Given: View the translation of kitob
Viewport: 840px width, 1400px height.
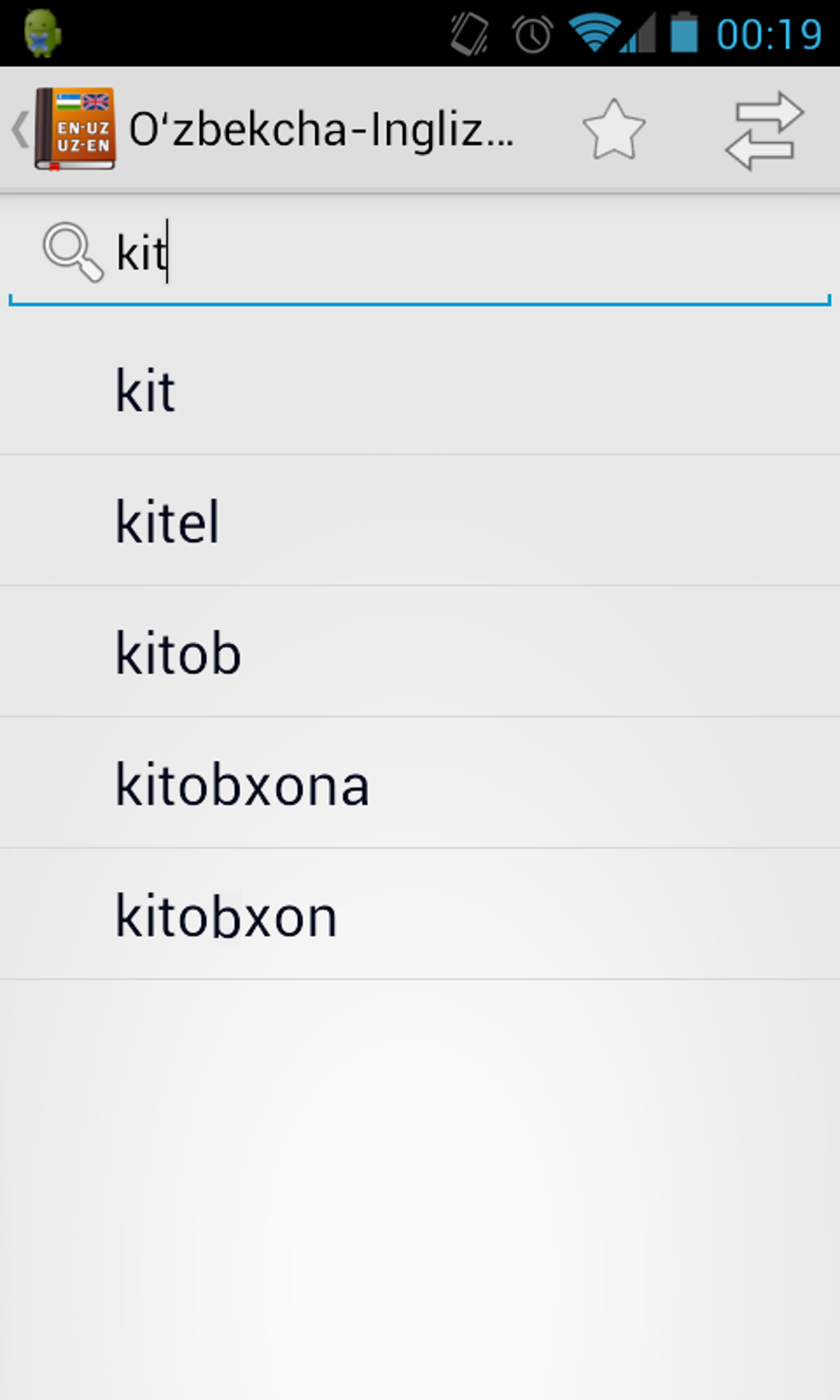Looking at the screenshot, I should click(x=420, y=652).
